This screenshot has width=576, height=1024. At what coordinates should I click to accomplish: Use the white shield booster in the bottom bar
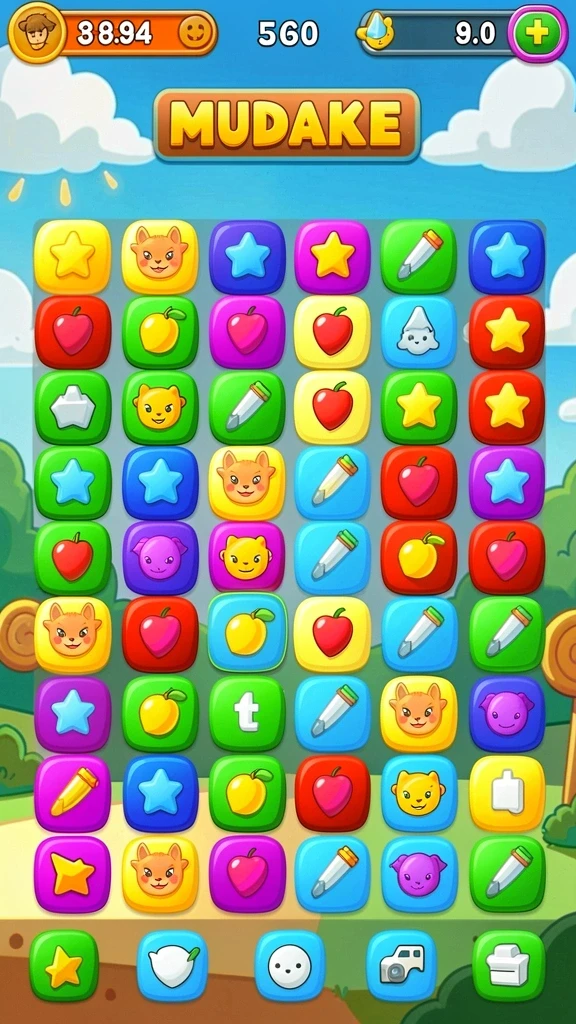point(172,966)
